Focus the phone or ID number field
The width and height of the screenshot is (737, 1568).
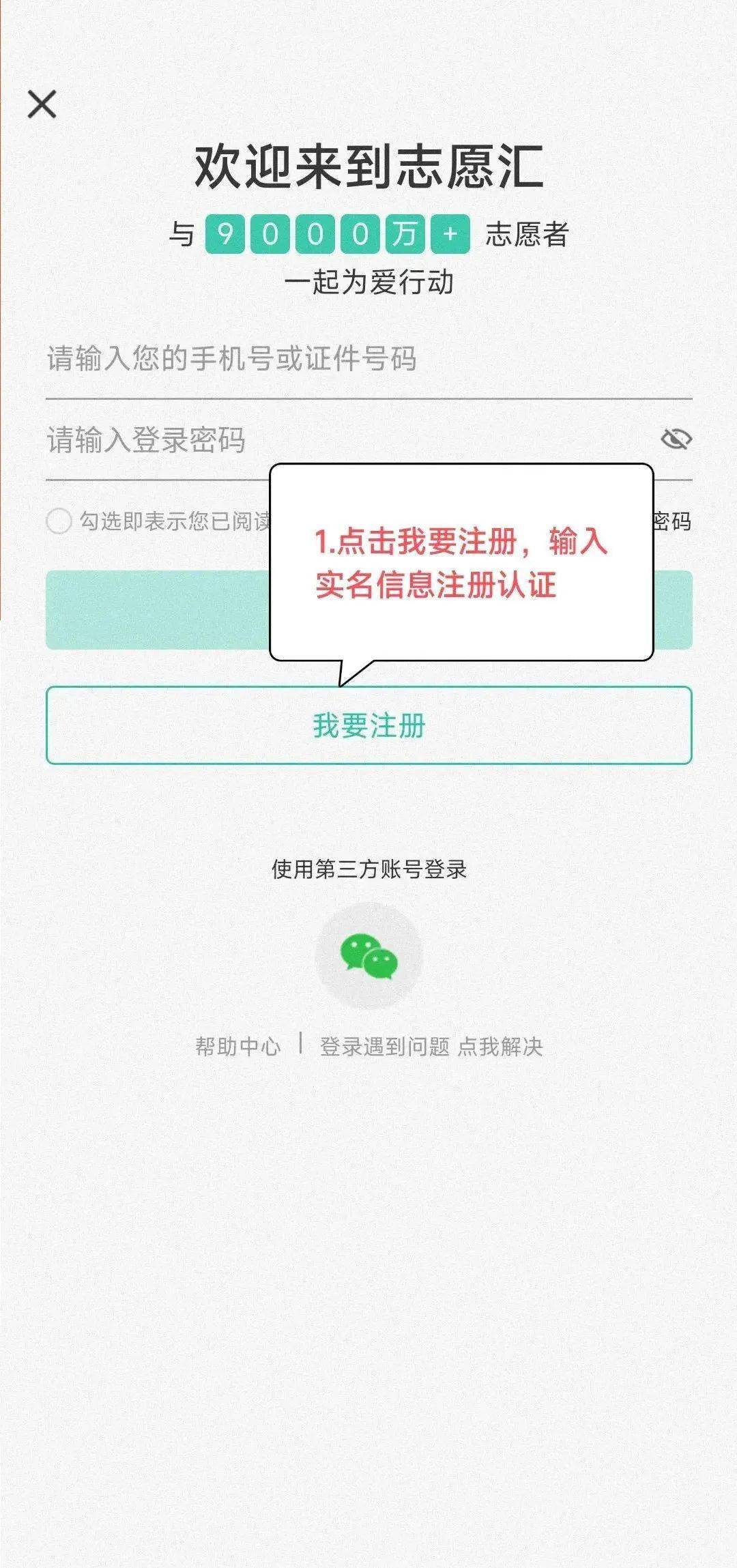click(x=369, y=358)
